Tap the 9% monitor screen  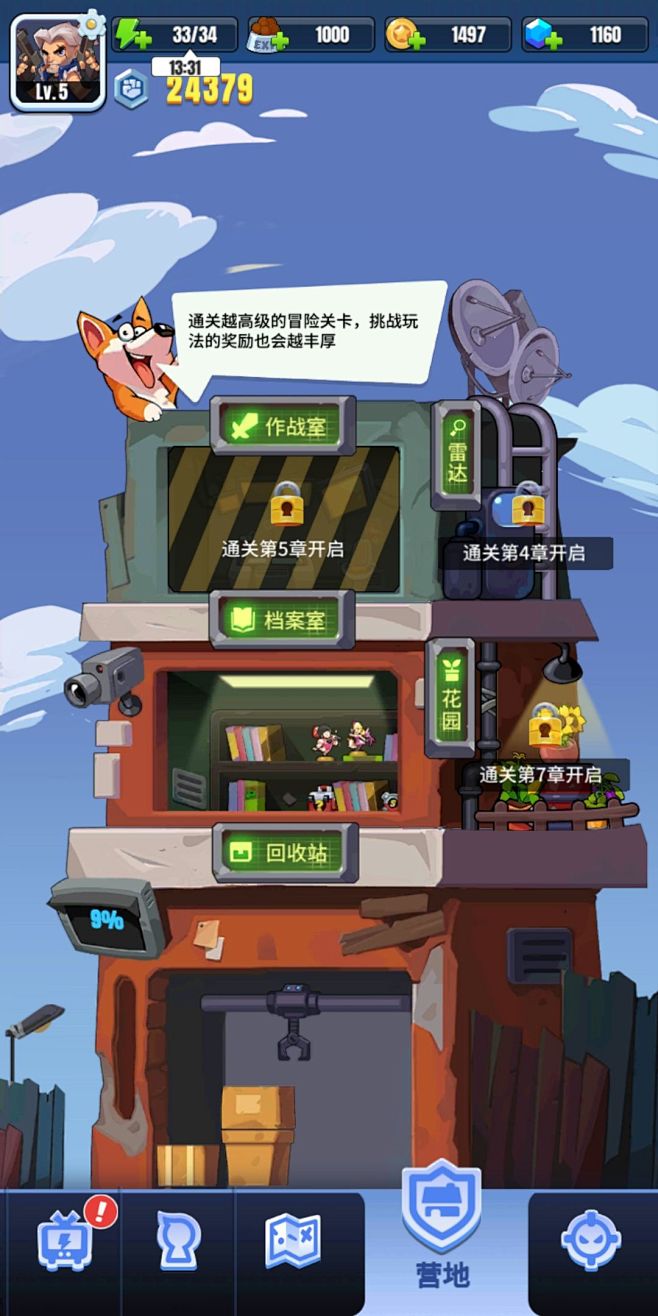[x=108, y=918]
